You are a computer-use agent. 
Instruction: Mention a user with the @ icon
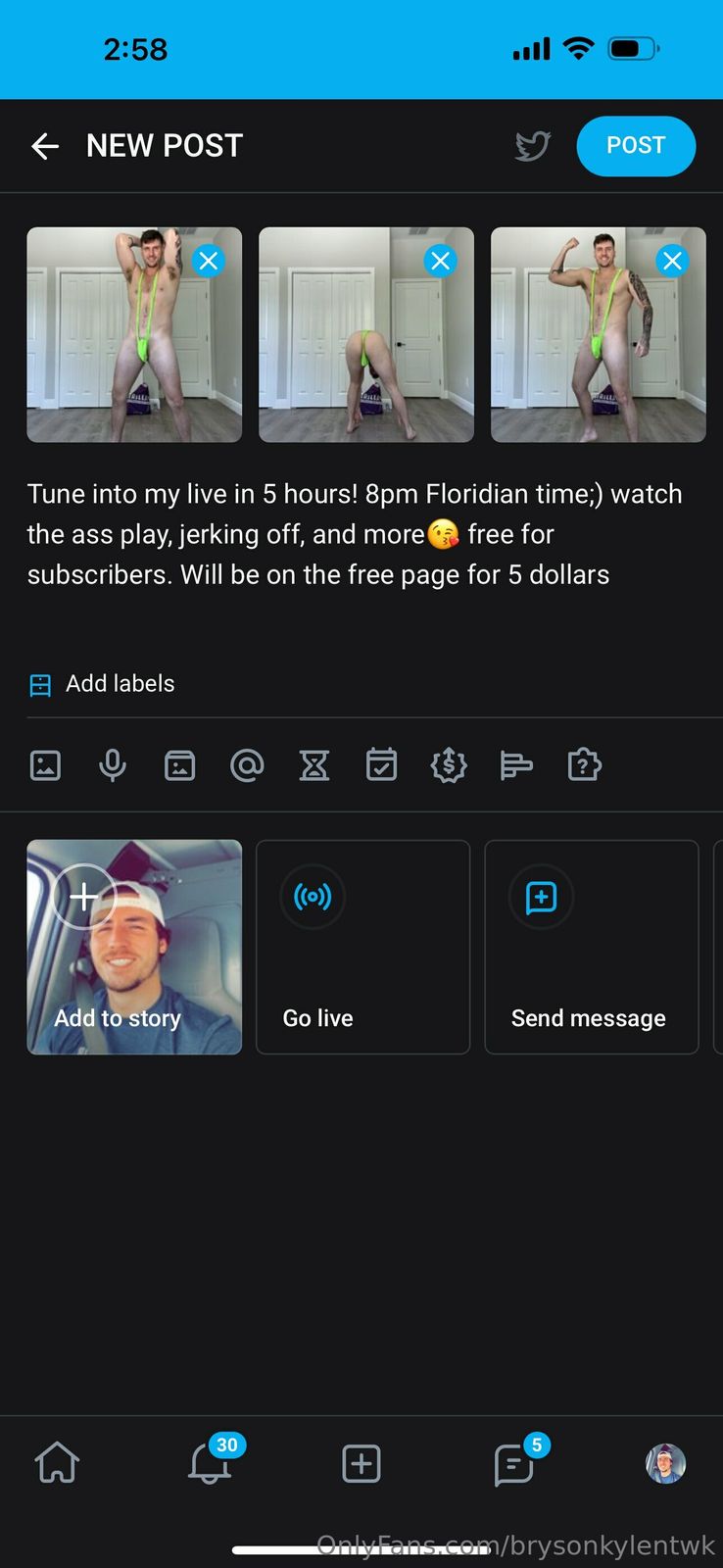point(247,765)
